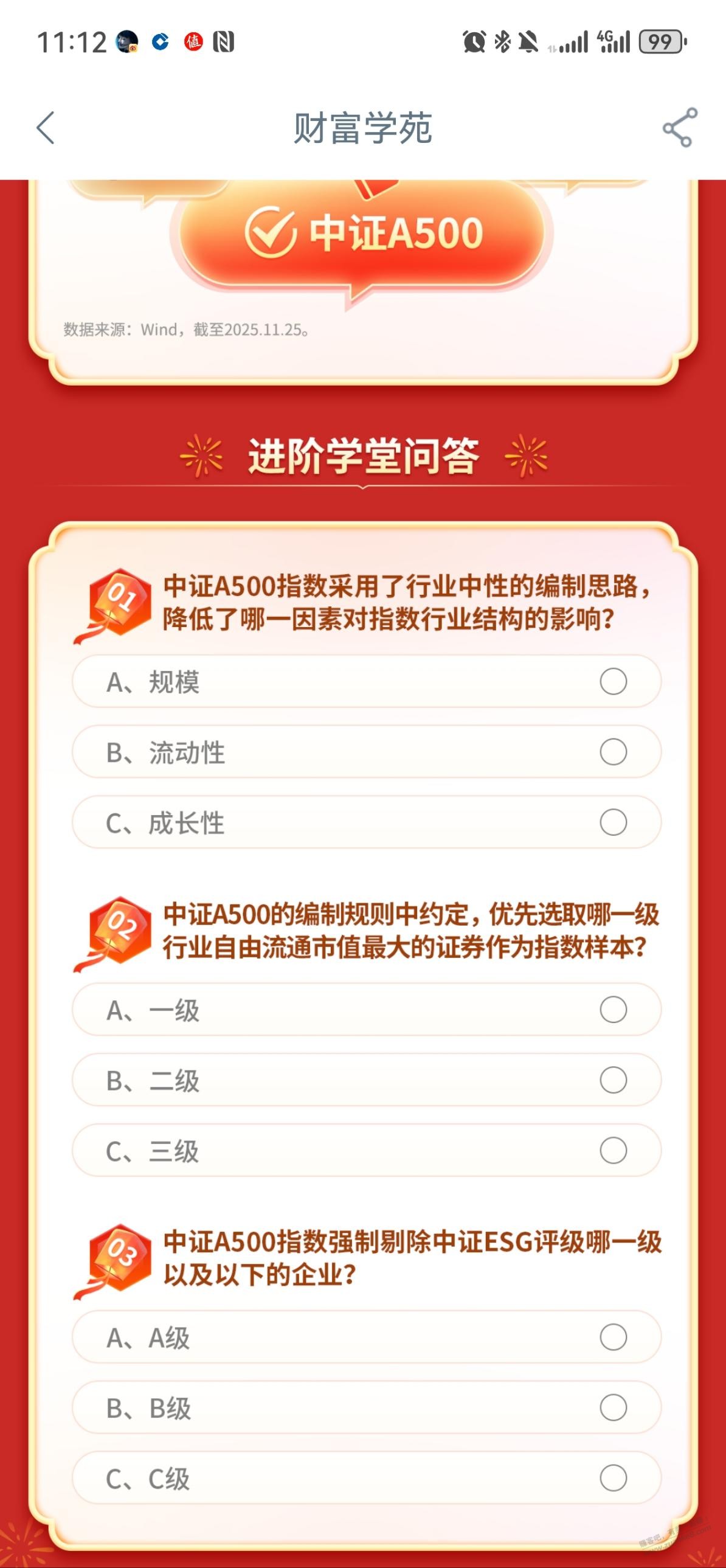The height and width of the screenshot is (1568, 726).
Task: Select answer A、规模 for question 01
Action: [612, 681]
